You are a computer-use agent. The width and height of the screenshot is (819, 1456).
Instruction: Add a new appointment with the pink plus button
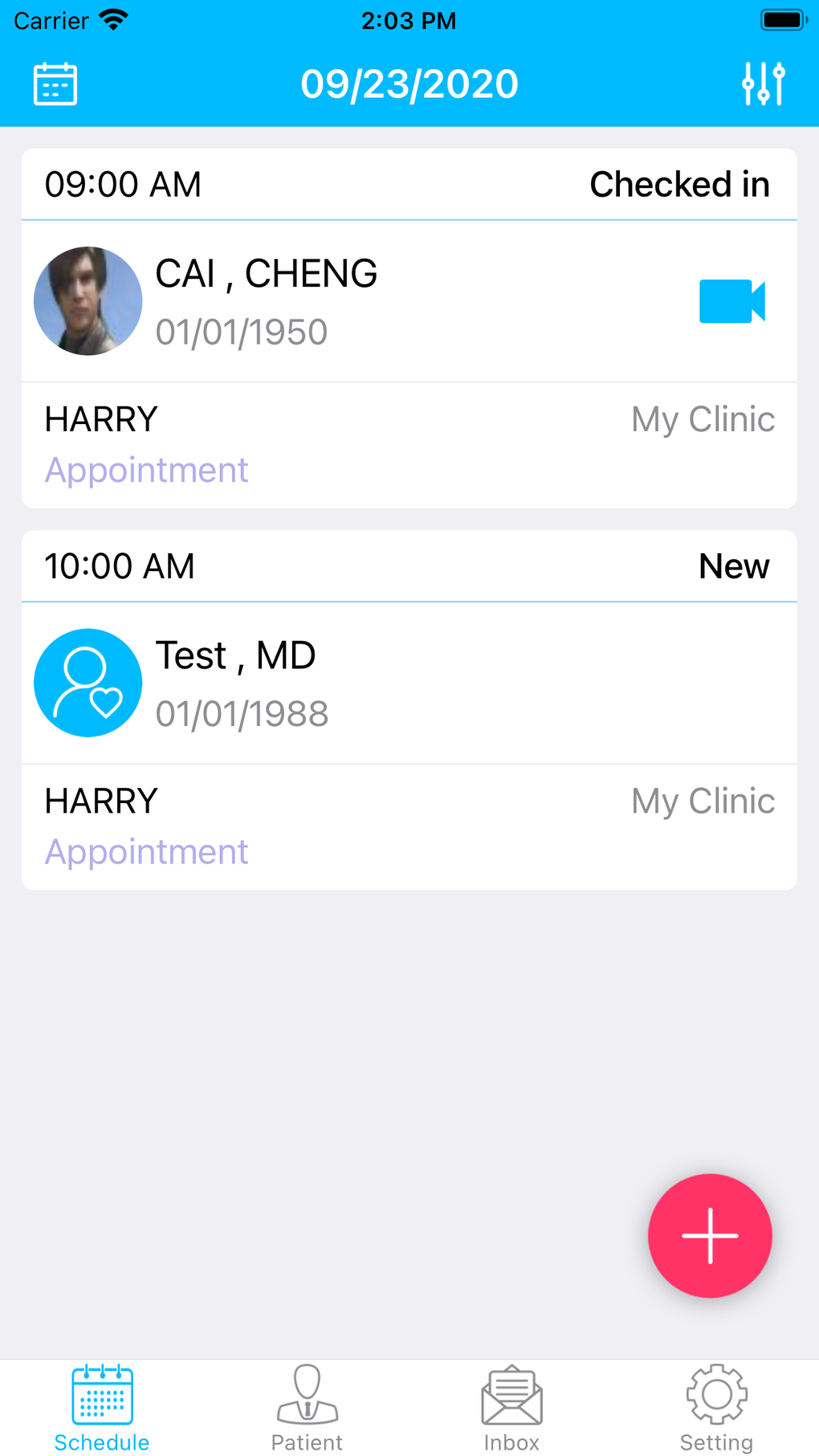click(710, 1235)
